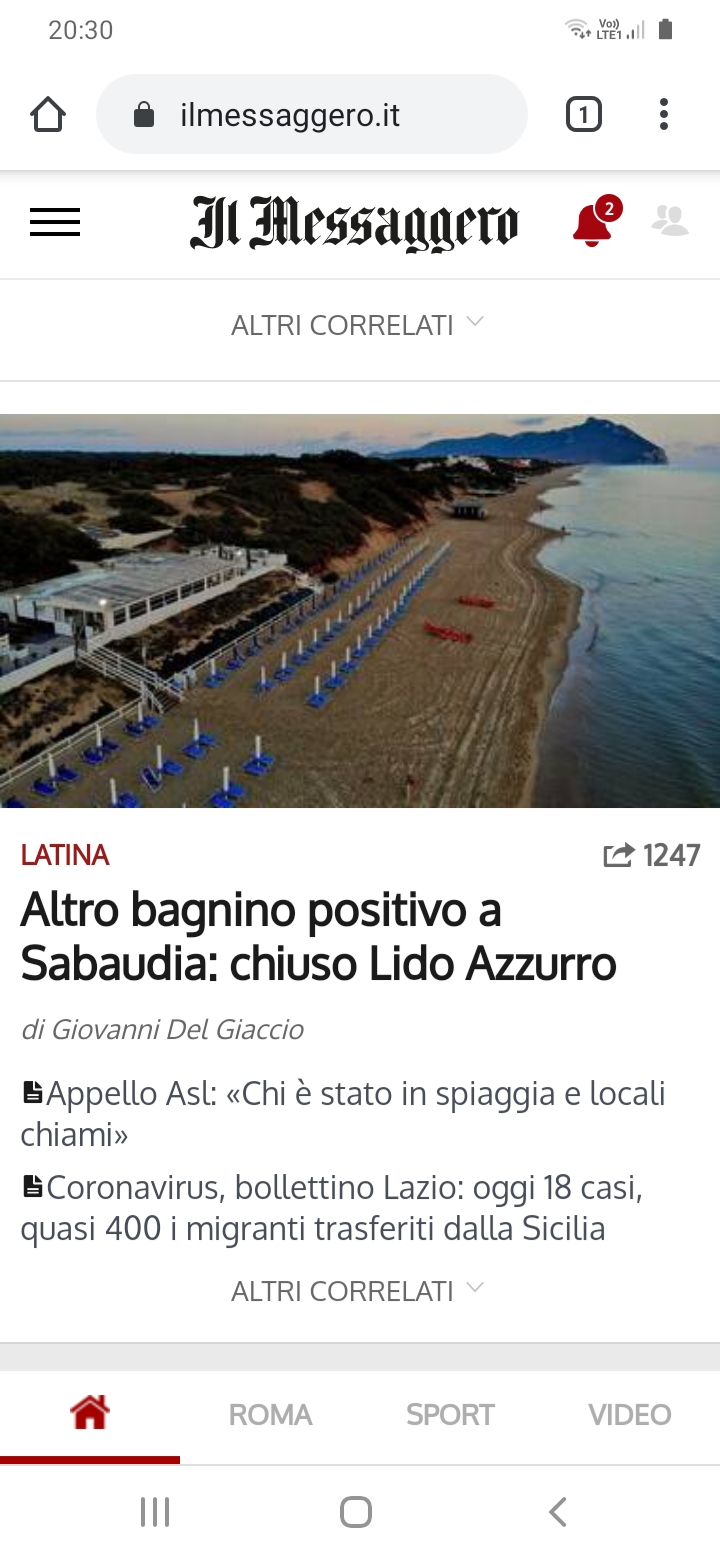
Task: Open related article Appello Asl
Action: 343,1114
